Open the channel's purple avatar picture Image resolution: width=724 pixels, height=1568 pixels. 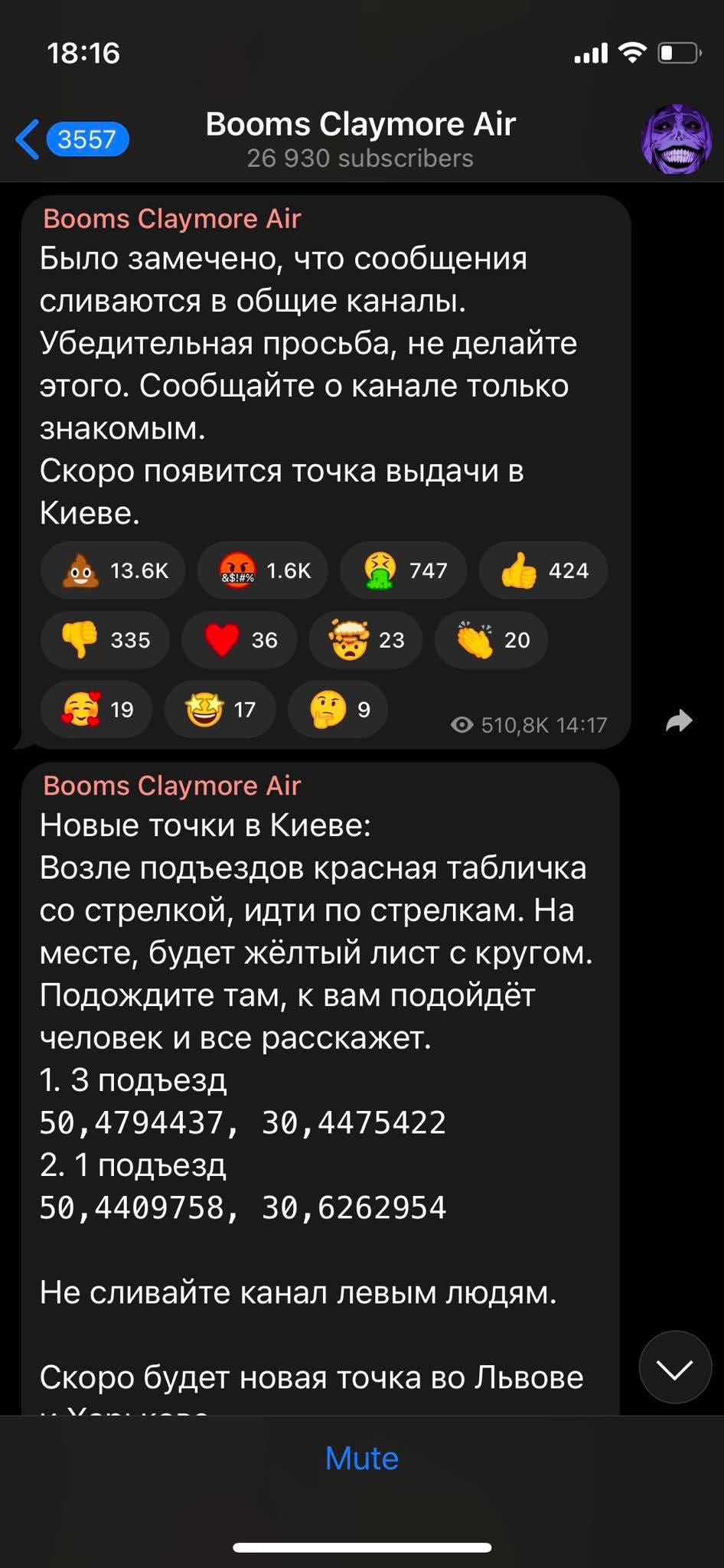(x=675, y=139)
